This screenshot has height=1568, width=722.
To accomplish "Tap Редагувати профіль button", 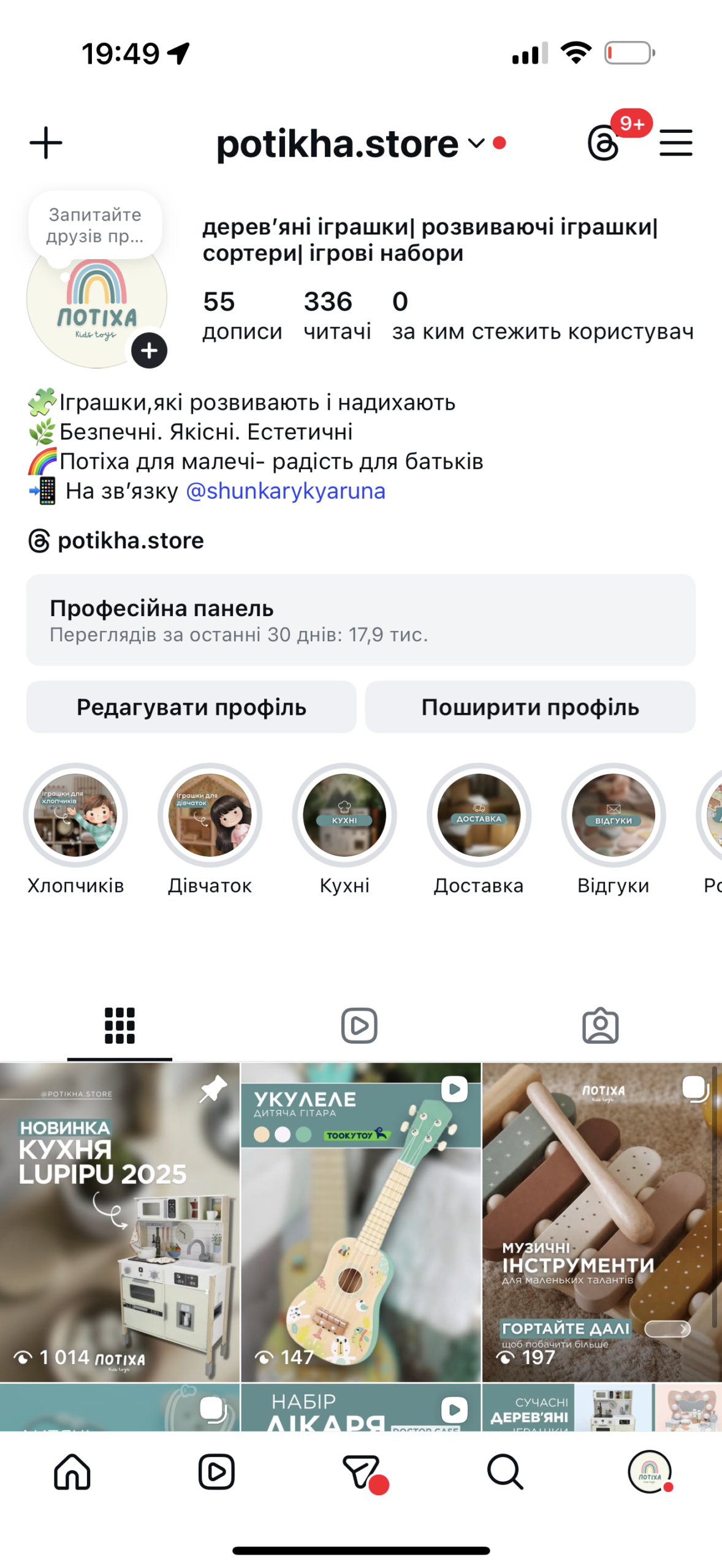I will click(191, 707).
